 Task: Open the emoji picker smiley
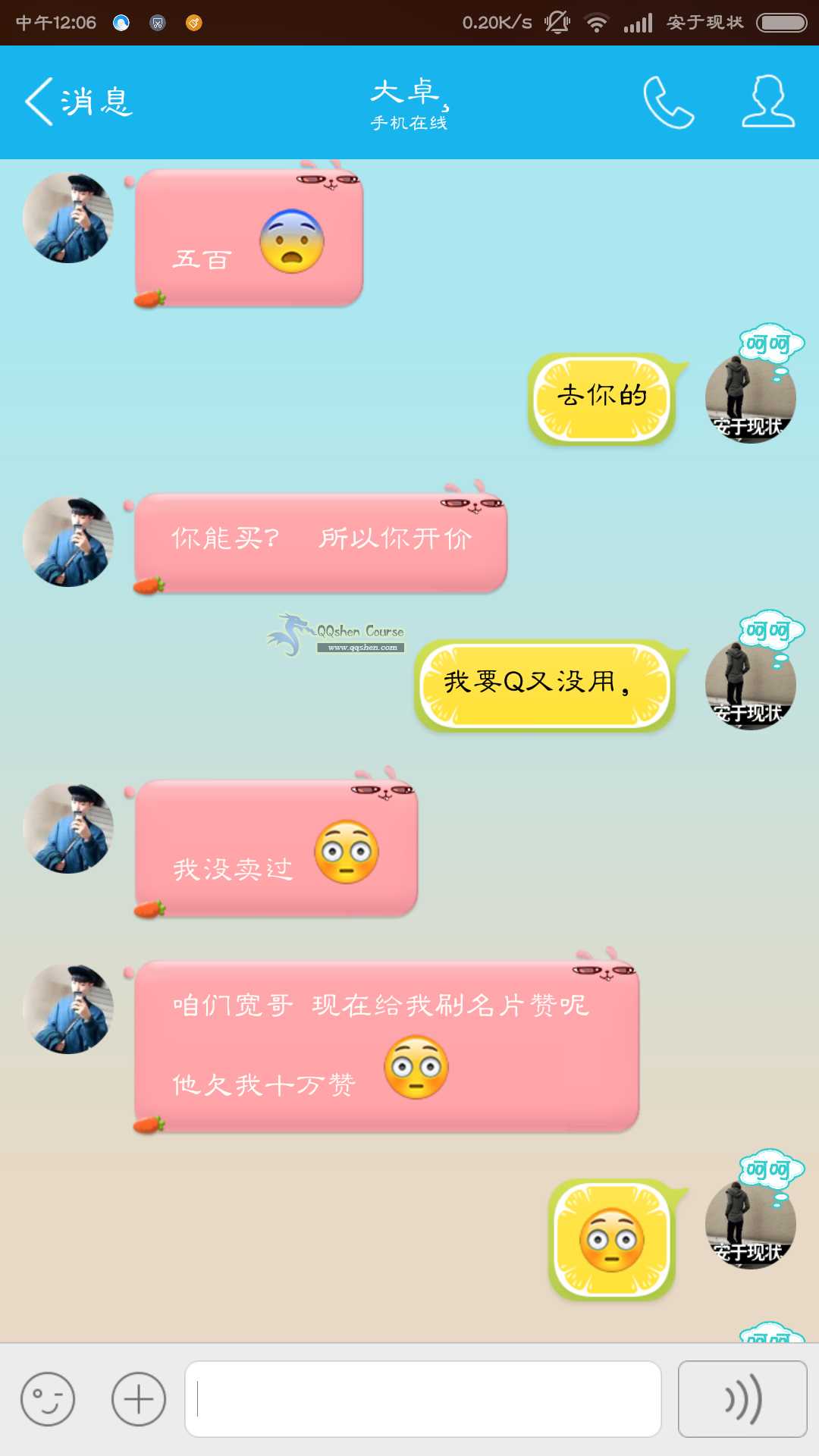tap(48, 1399)
